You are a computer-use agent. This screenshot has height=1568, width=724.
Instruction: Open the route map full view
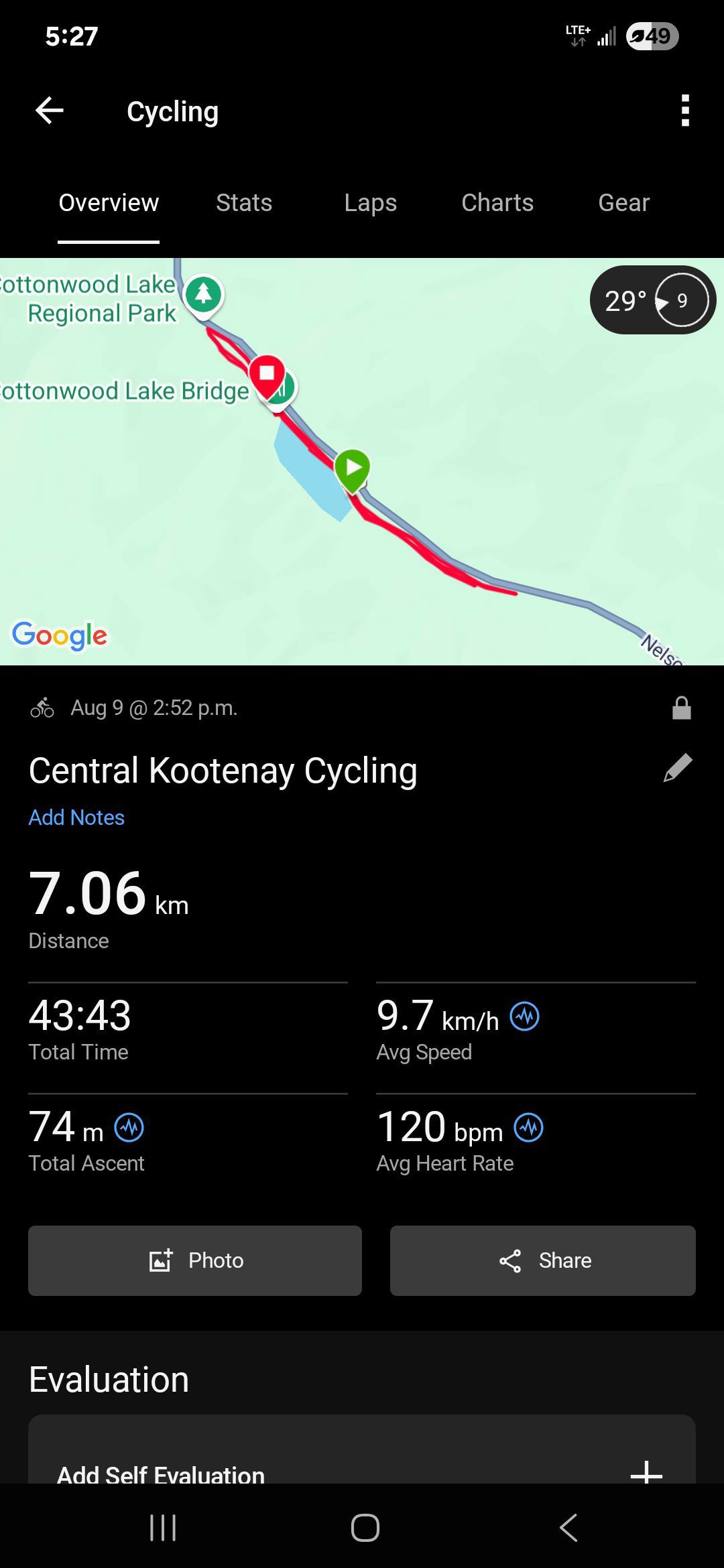click(362, 462)
